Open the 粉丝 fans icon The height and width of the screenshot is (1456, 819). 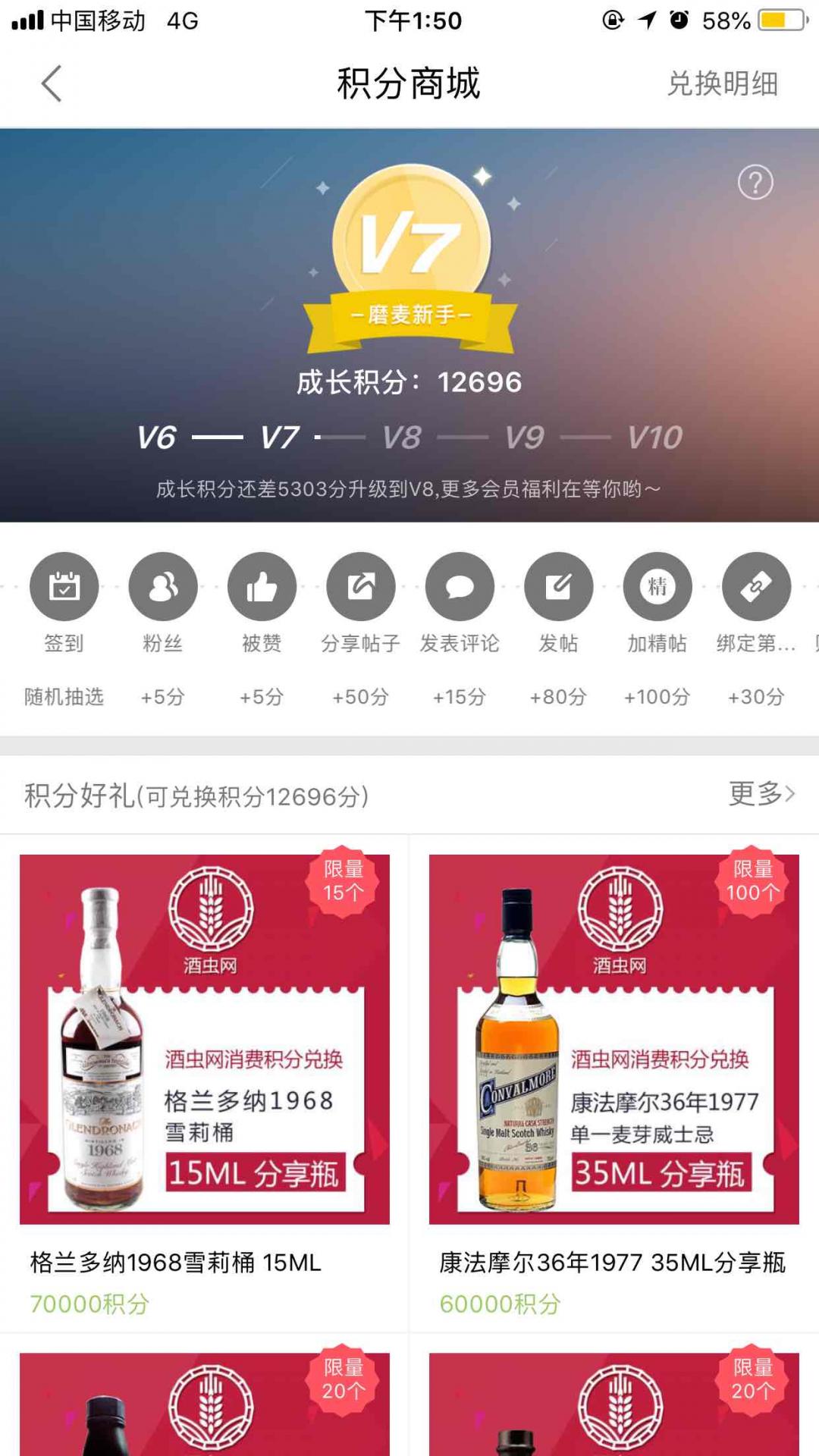pyautogui.click(x=163, y=585)
